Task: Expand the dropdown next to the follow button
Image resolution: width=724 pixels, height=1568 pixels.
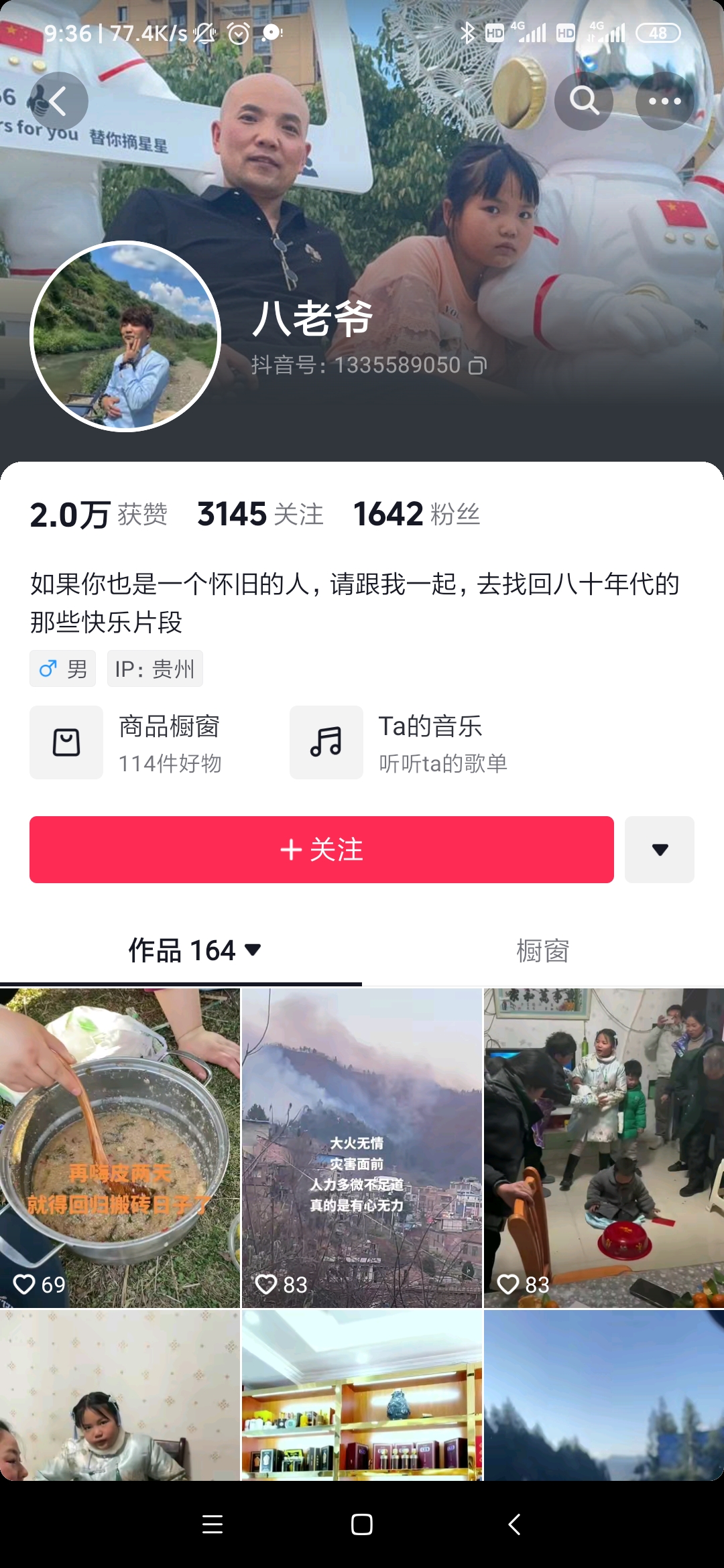Action: (x=660, y=850)
